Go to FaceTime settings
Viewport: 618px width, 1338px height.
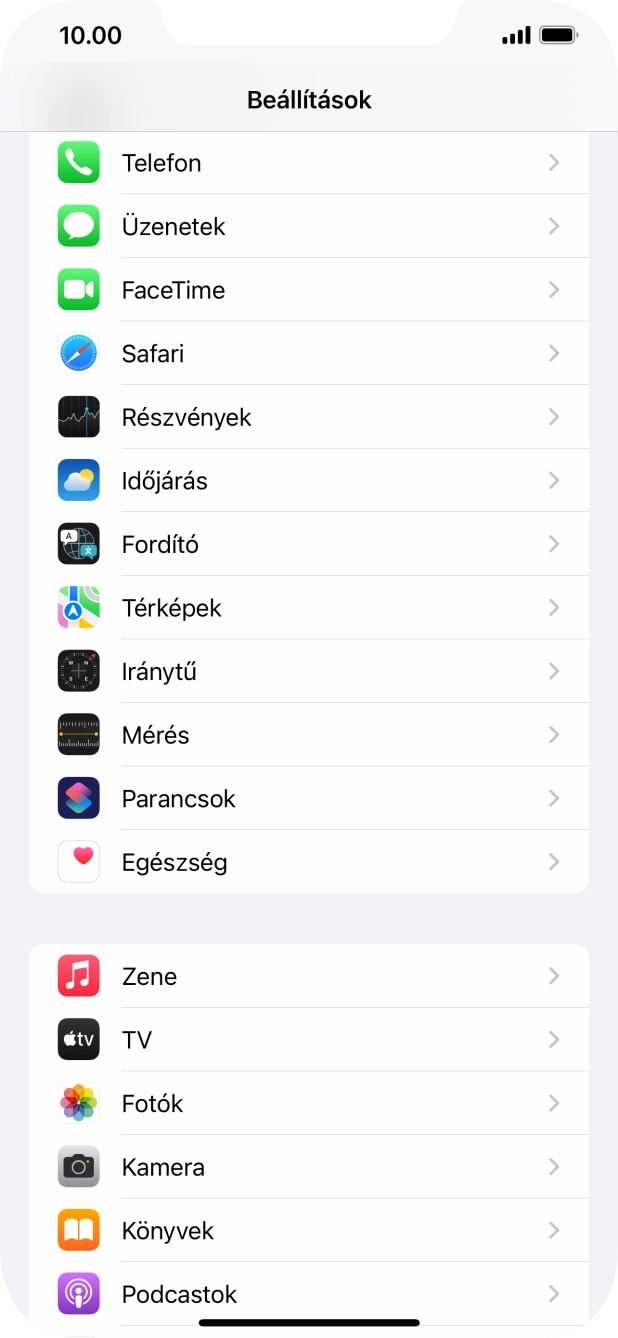[308, 290]
